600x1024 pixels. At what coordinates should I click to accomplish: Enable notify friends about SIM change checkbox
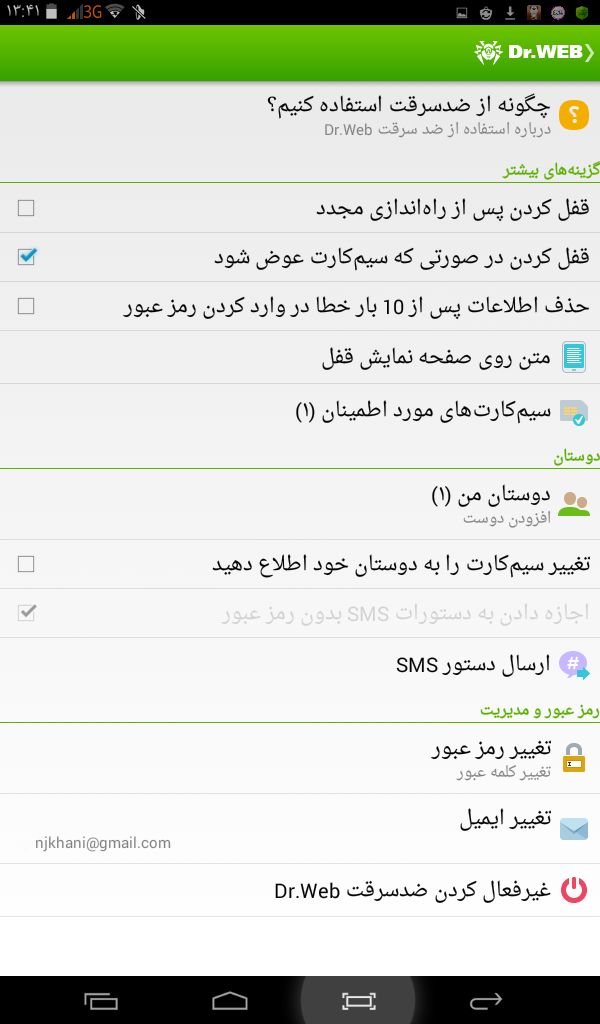(26, 564)
